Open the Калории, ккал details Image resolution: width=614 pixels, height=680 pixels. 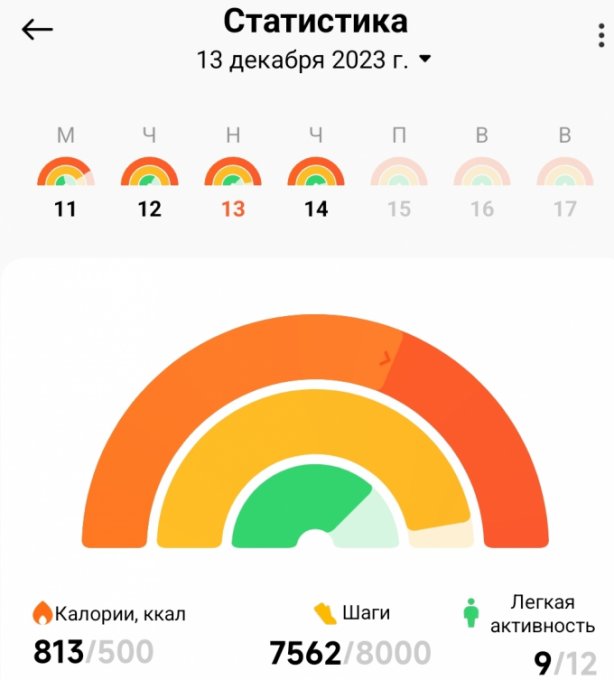109,634
